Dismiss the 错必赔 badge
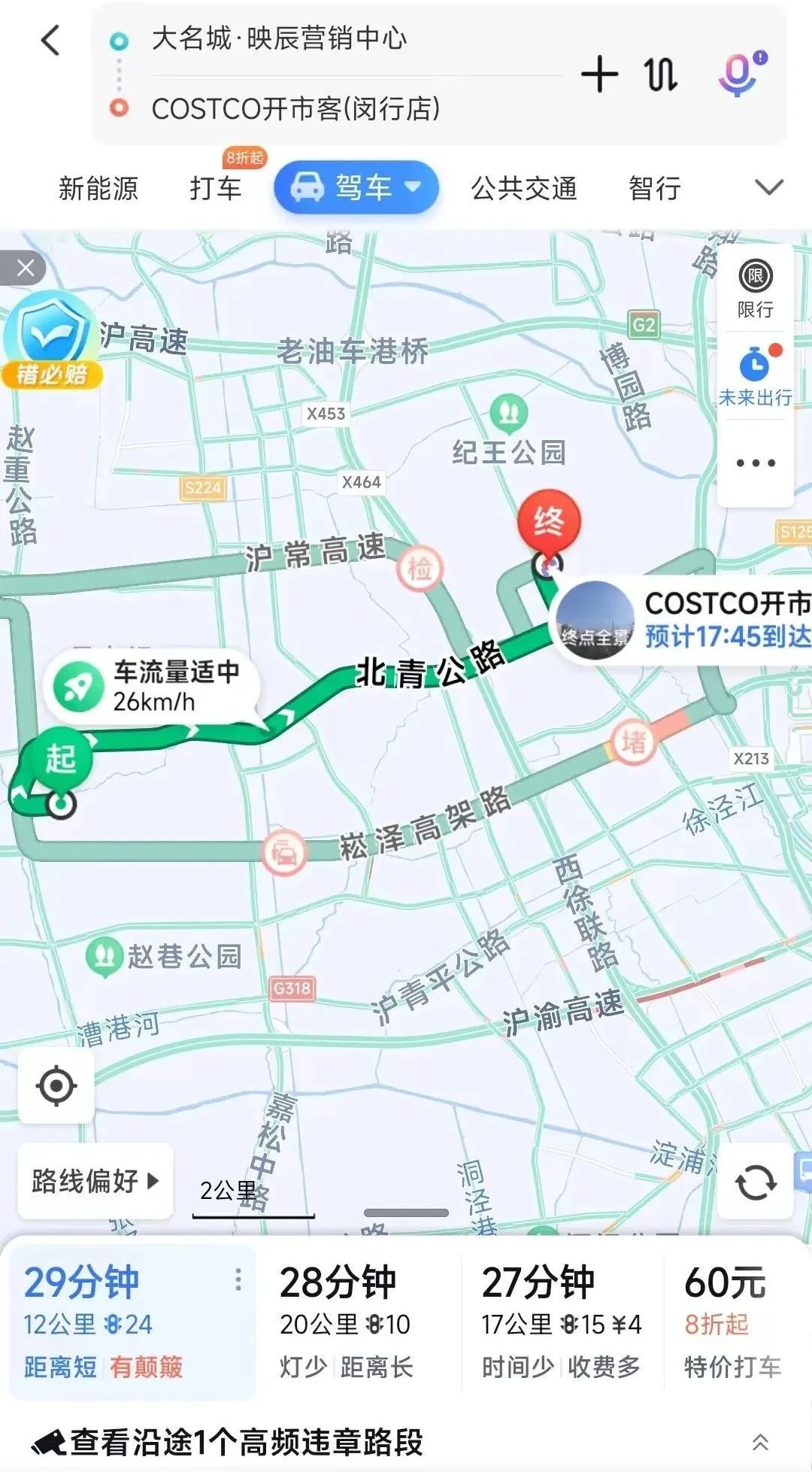This screenshot has height=1472, width=812. click(x=26, y=268)
